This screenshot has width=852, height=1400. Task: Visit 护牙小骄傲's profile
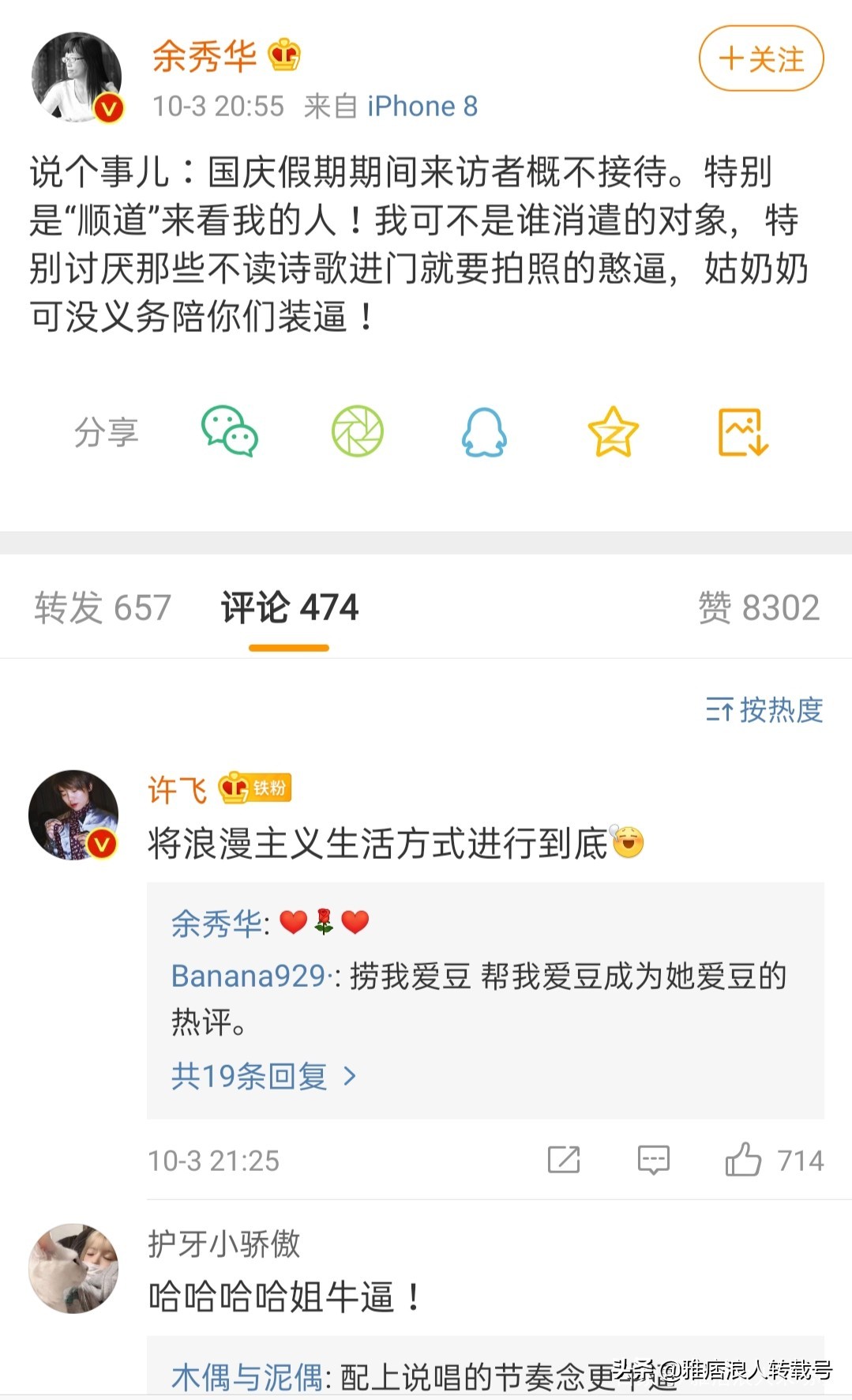point(224,1244)
